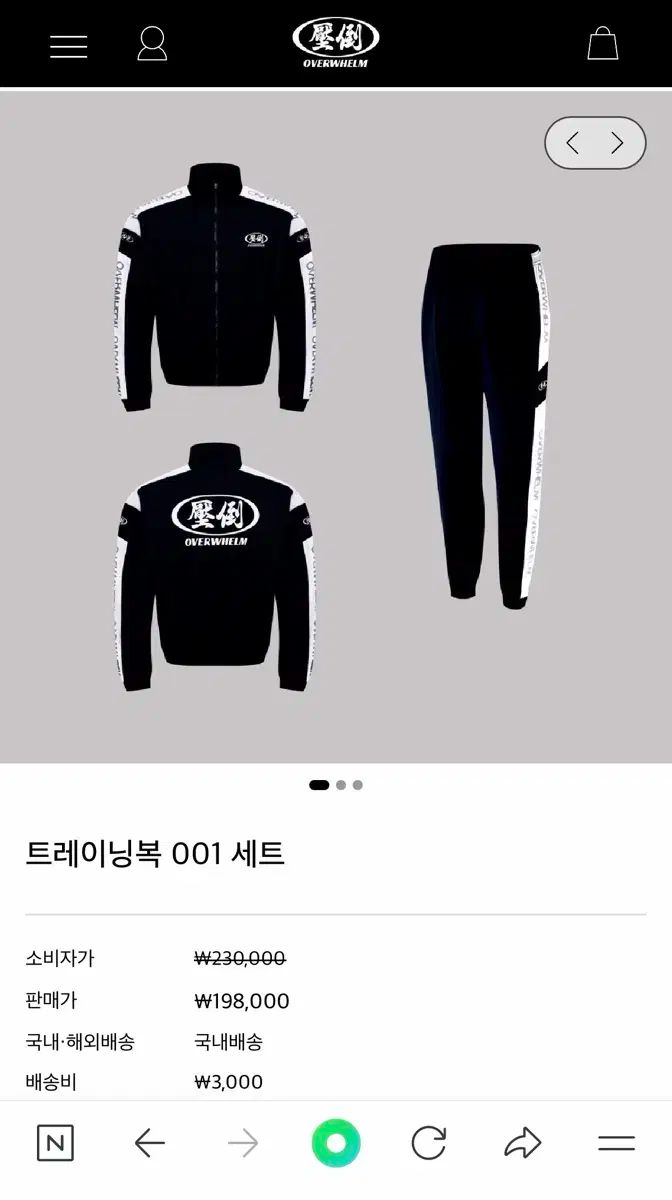672x1200 pixels.
Task: Go back to the previous page
Action: (149, 1143)
